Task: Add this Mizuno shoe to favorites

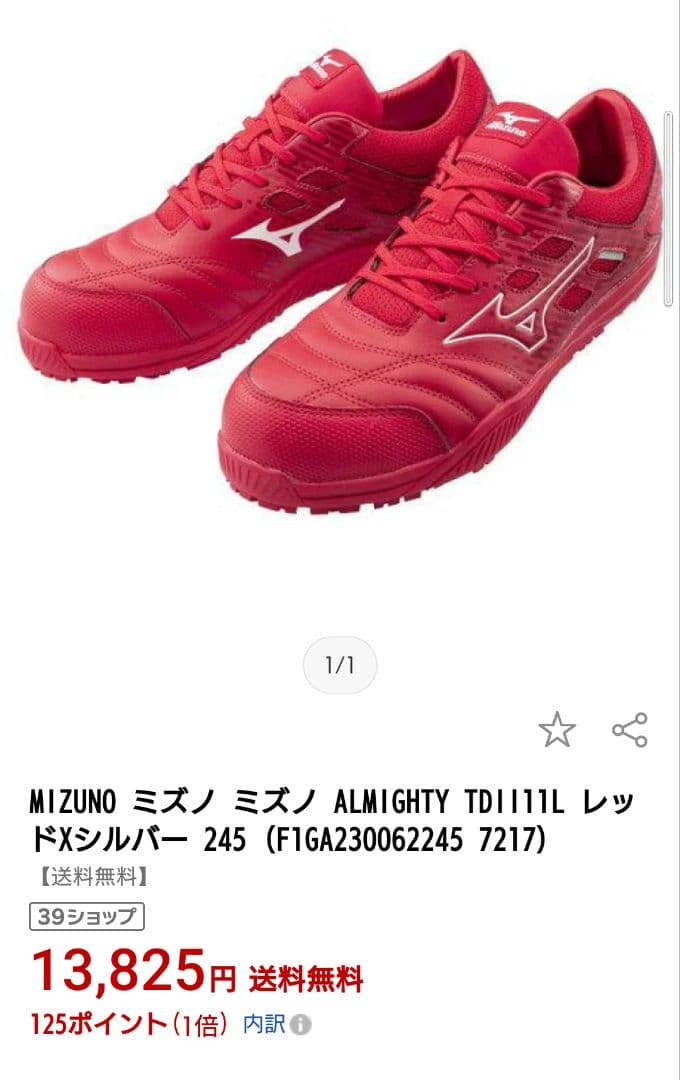Action: 557,730
